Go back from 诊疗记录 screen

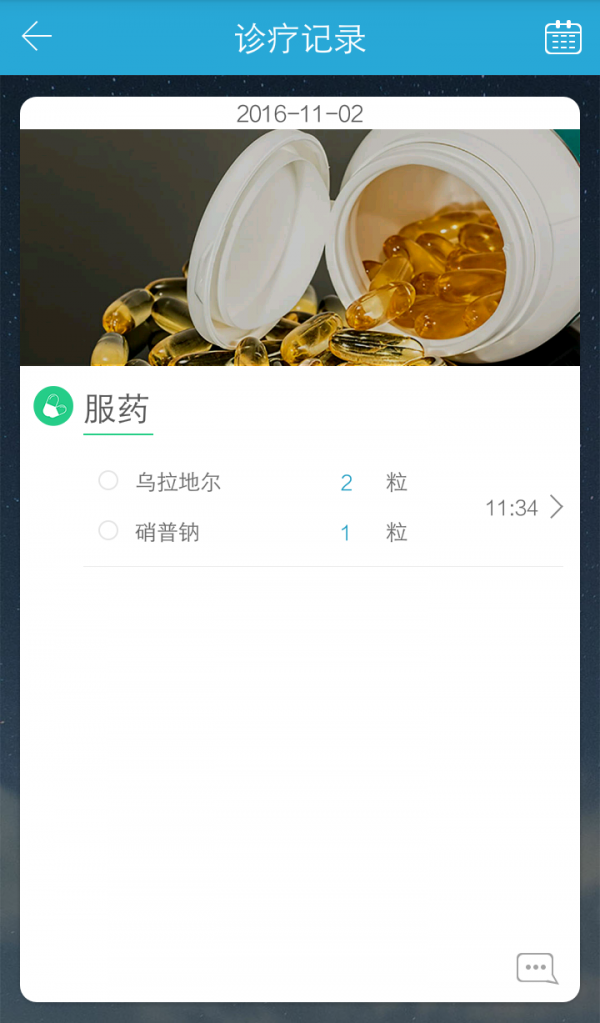[37, 37]
